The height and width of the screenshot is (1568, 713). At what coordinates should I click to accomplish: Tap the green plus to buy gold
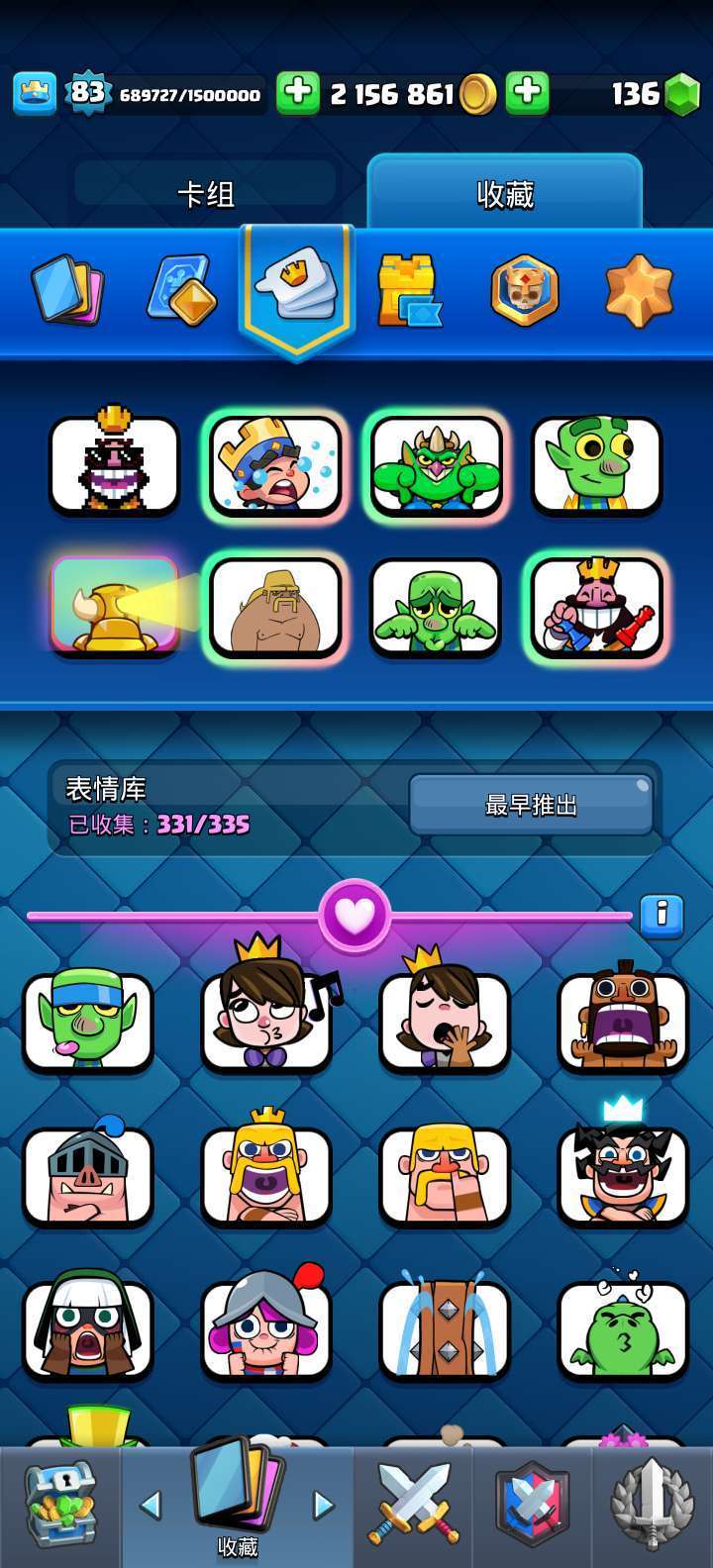pyautogui.click(x=297, y=94)
